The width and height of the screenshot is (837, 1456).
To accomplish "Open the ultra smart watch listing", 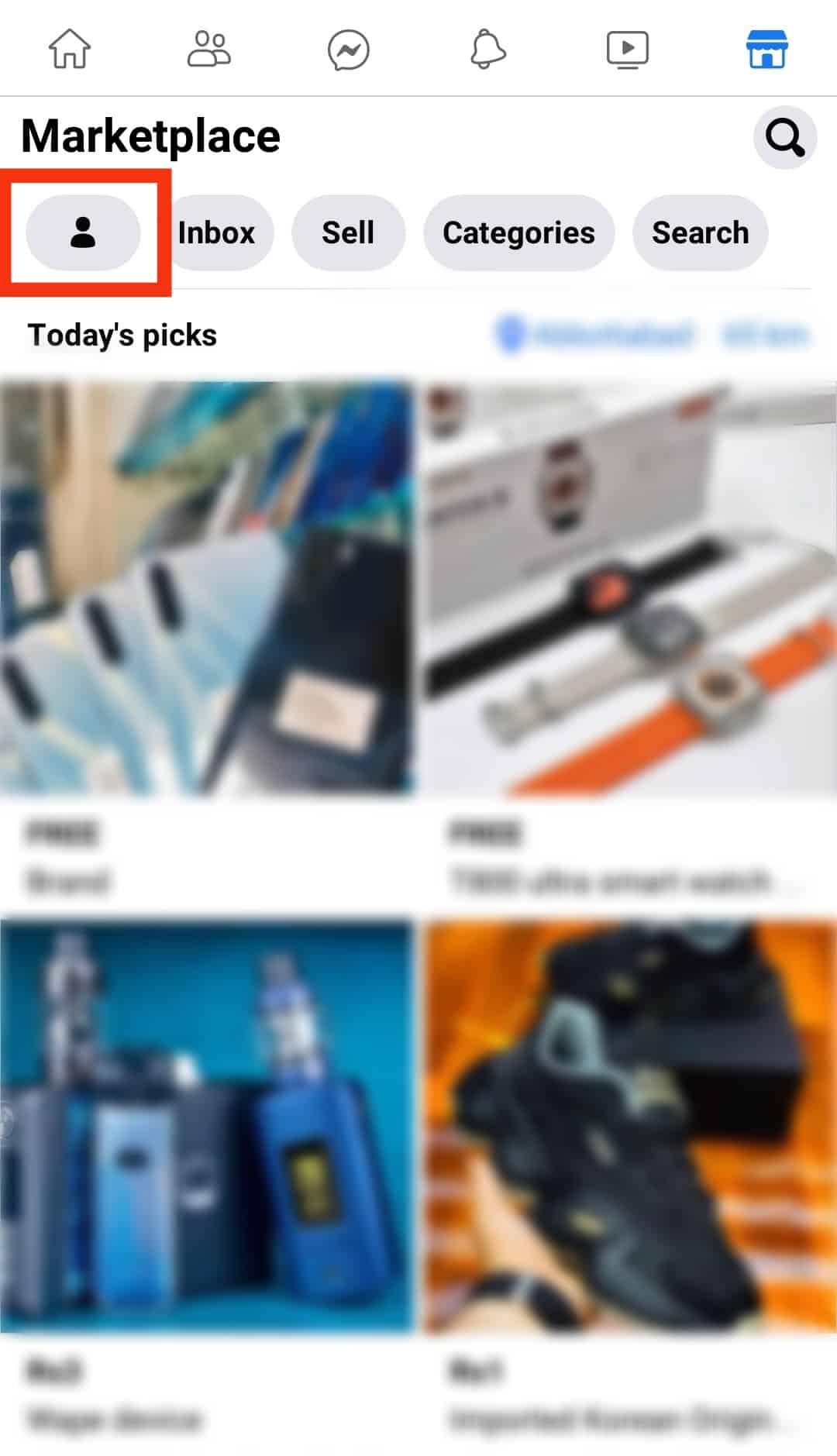I will (x=631, y=587).
